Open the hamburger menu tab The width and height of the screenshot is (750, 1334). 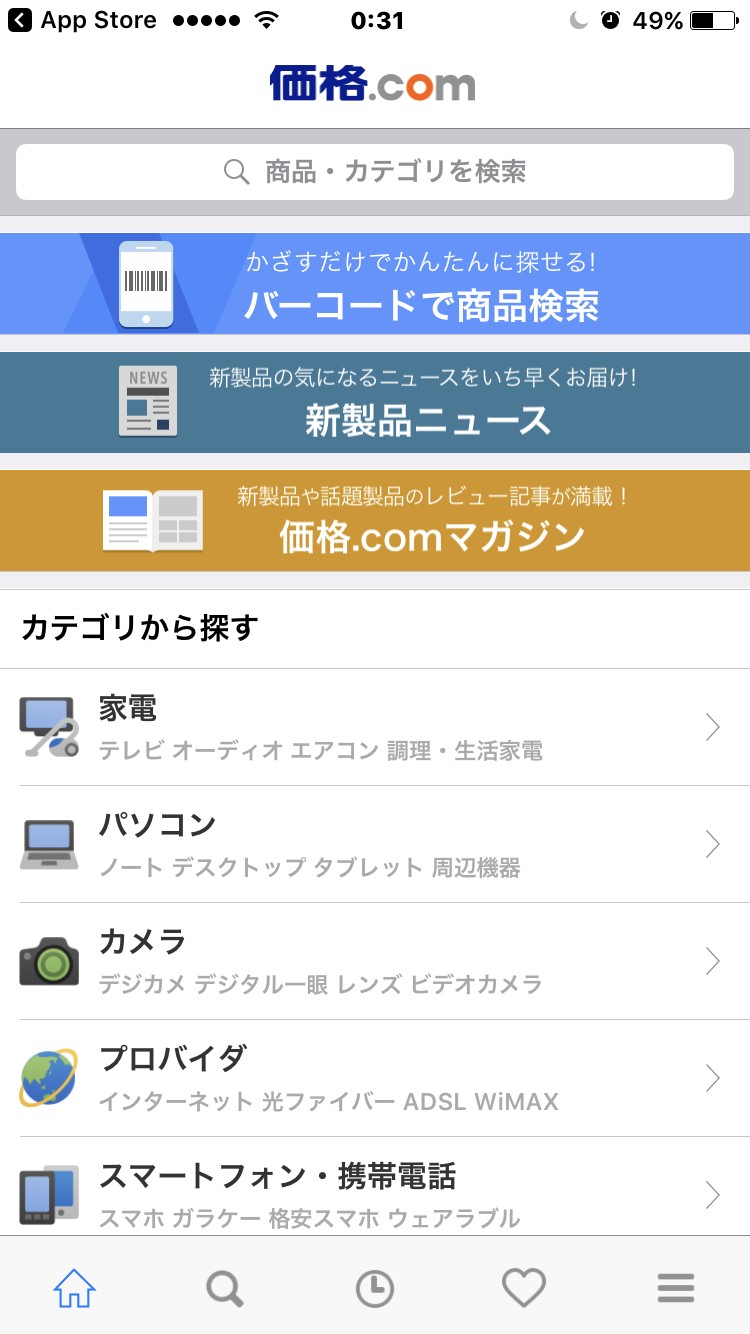[676, 1288]
